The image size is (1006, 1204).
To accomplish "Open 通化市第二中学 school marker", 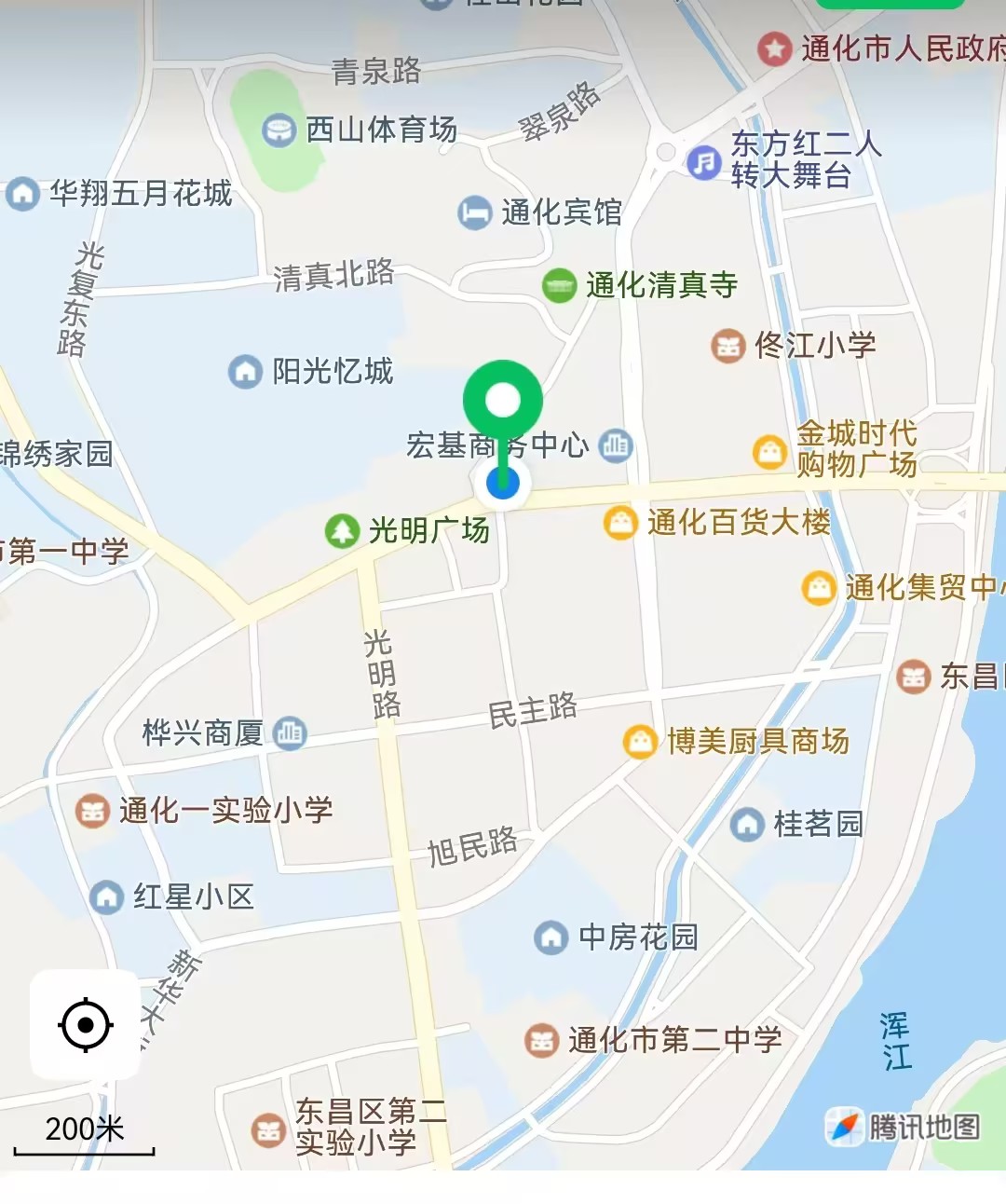I will point(541,1040).
